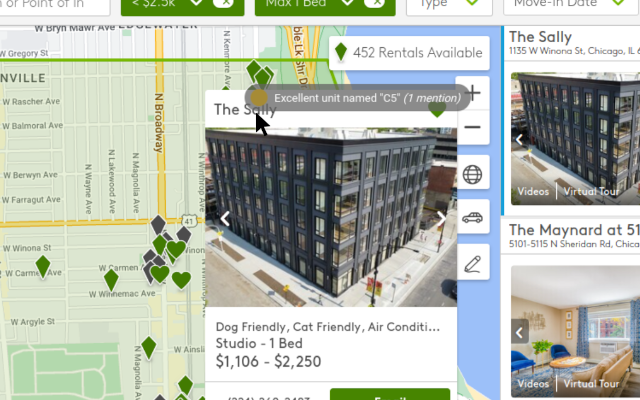Favorite The Sally with the heart icon

tap(437, 109)
